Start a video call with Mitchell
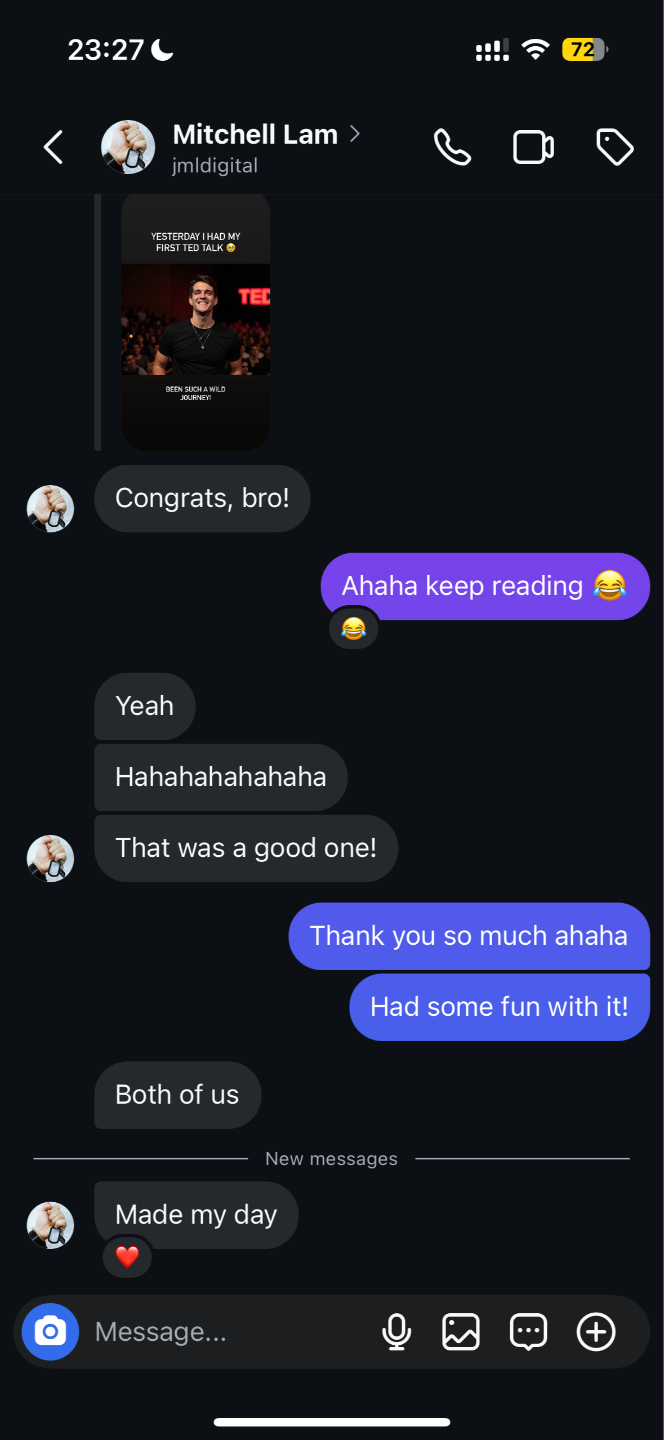This screenshot has height=1440, width=664. click(x=533, y=147)
